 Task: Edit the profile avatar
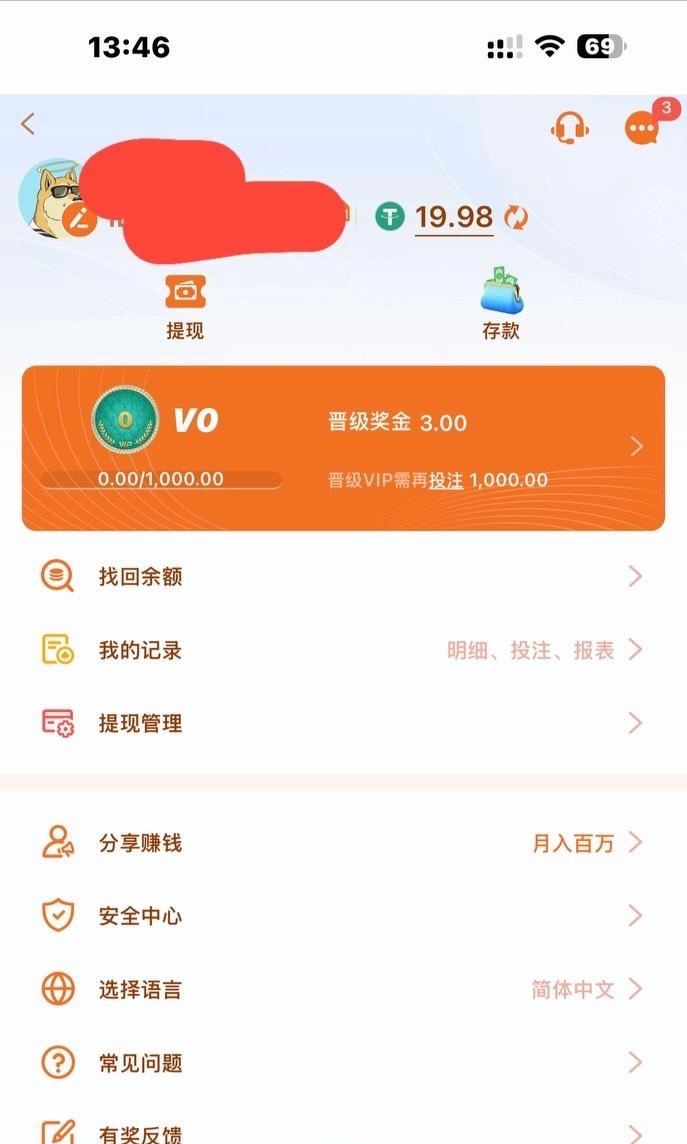(x=79, y=219)
